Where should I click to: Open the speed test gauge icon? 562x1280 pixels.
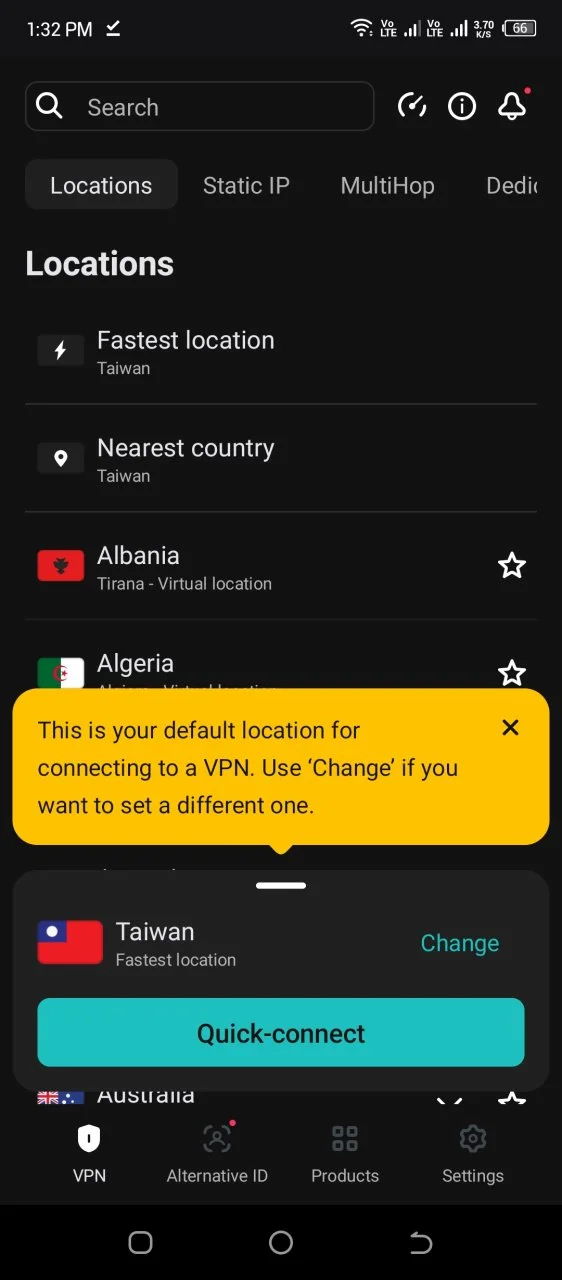pos(412,106)
